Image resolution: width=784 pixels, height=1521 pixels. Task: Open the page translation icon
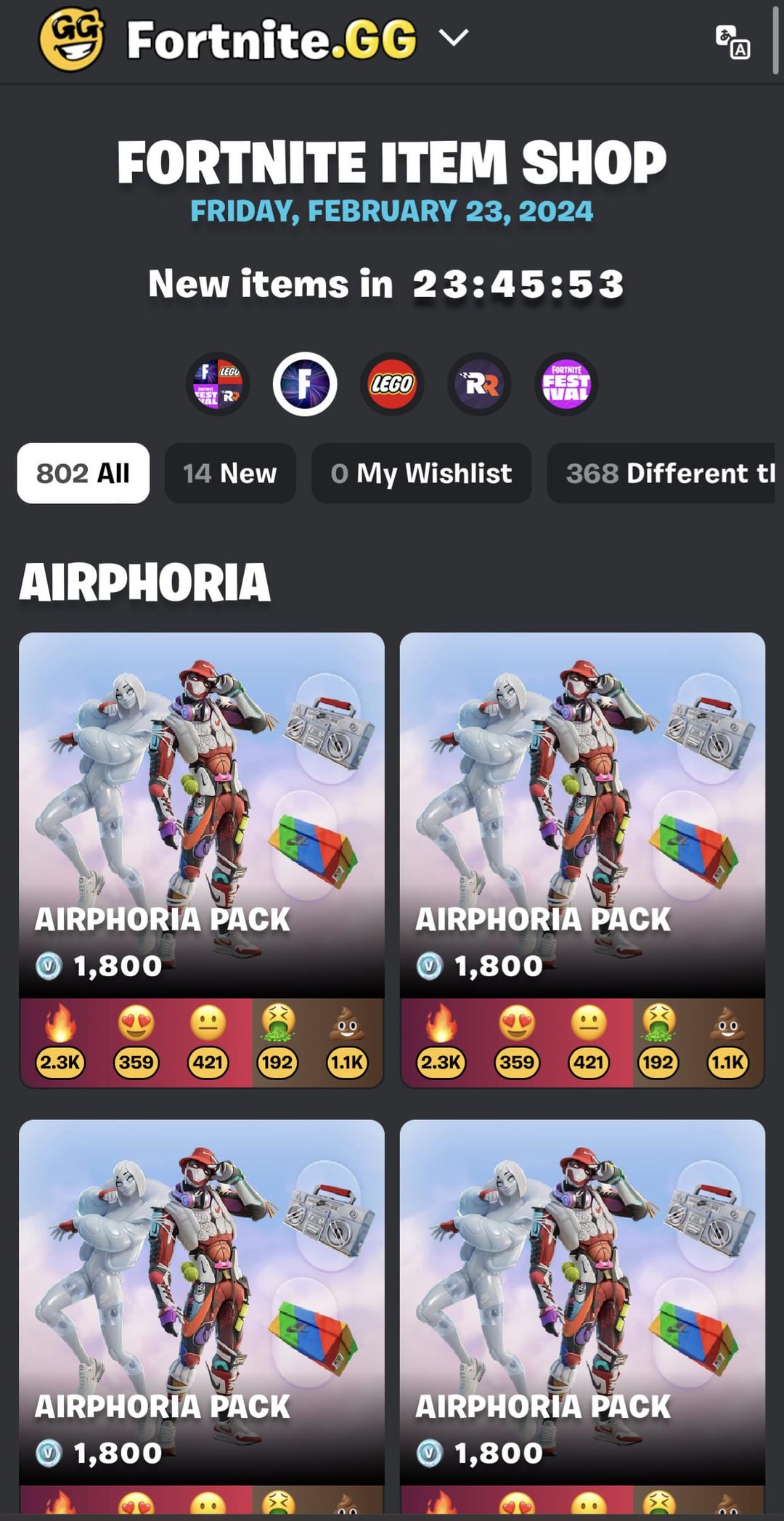(x=732, y=41)
